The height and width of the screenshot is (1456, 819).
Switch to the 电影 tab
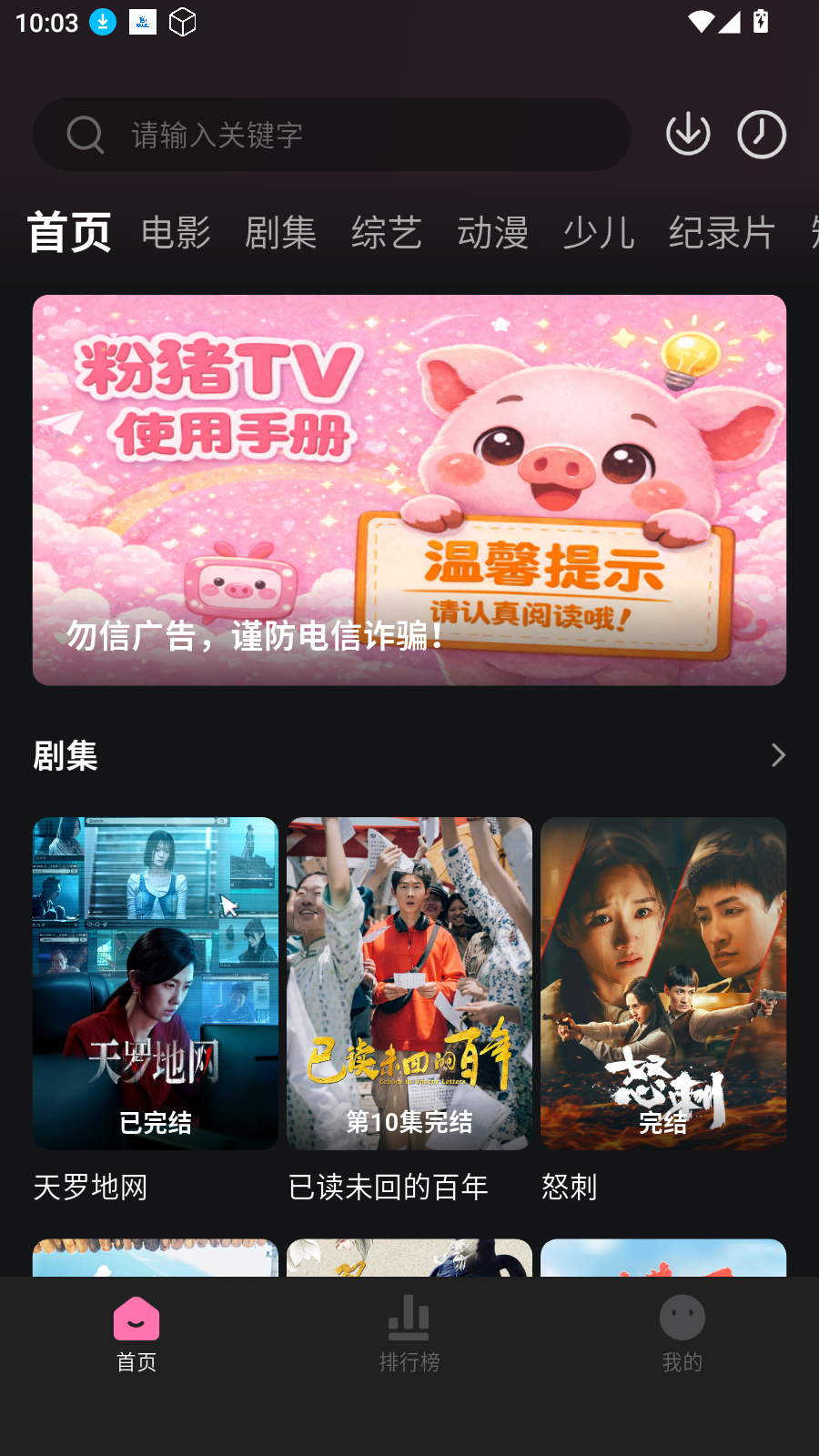(176, 233)
